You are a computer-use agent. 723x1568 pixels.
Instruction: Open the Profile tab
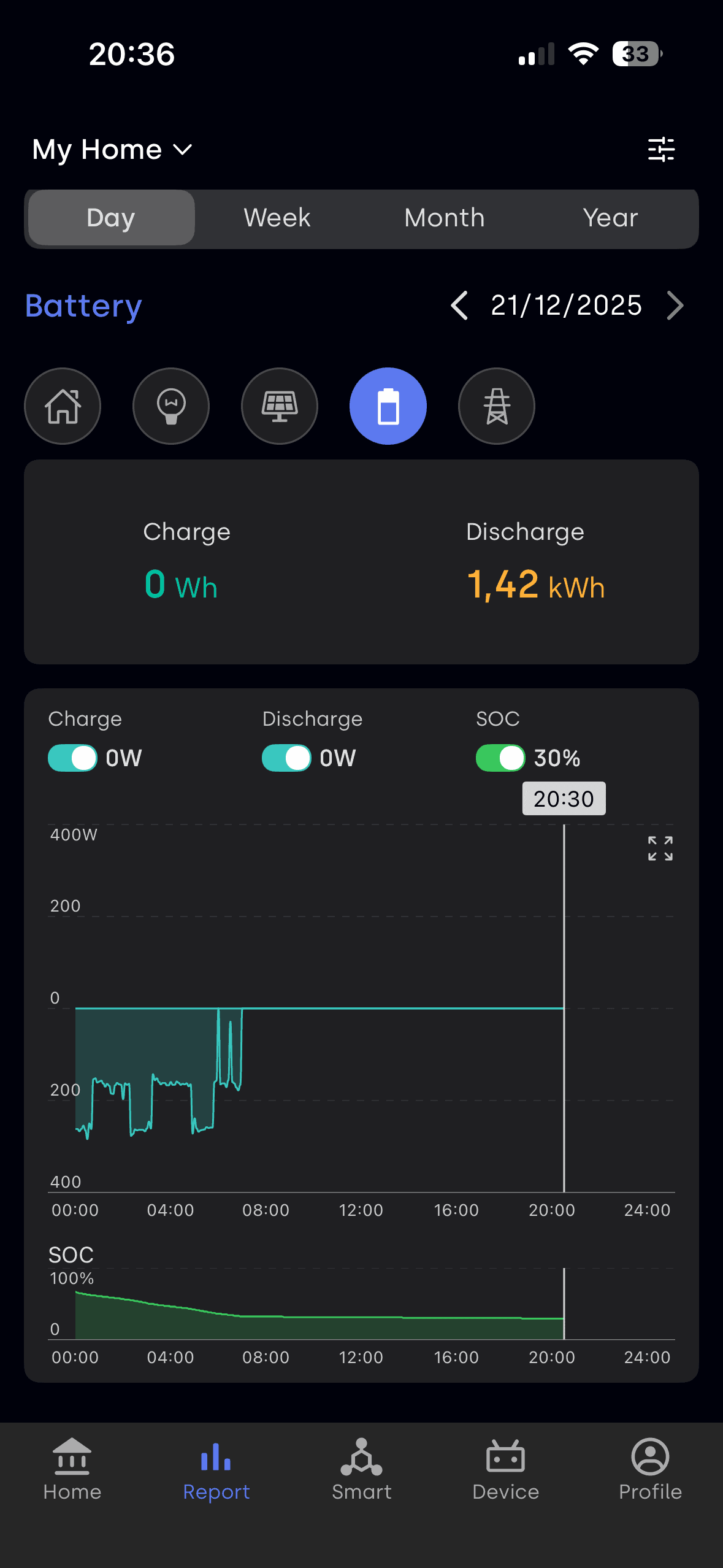pyautogui.click(x=650, y=1469)
